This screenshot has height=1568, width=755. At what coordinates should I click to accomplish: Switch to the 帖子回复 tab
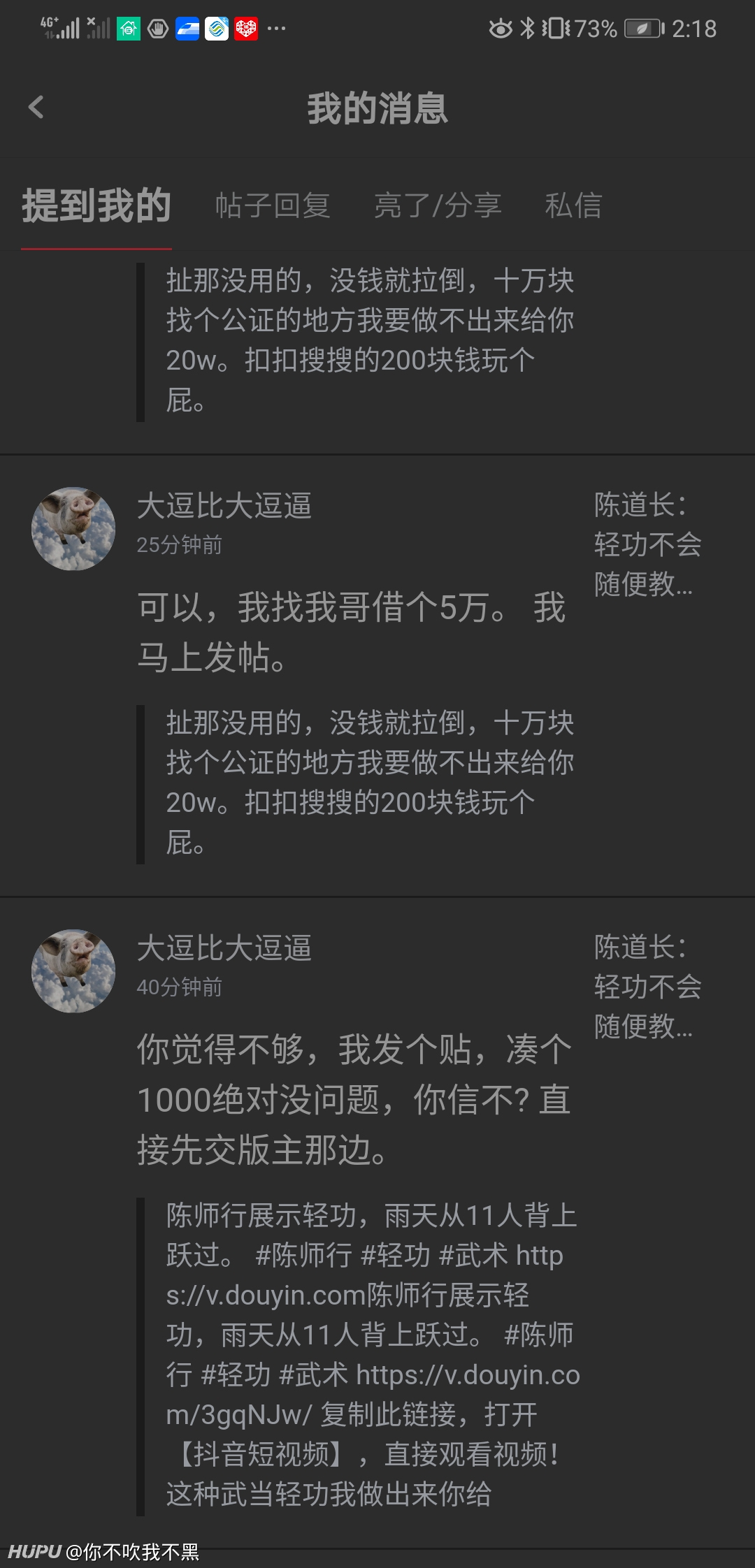point(273,205)
